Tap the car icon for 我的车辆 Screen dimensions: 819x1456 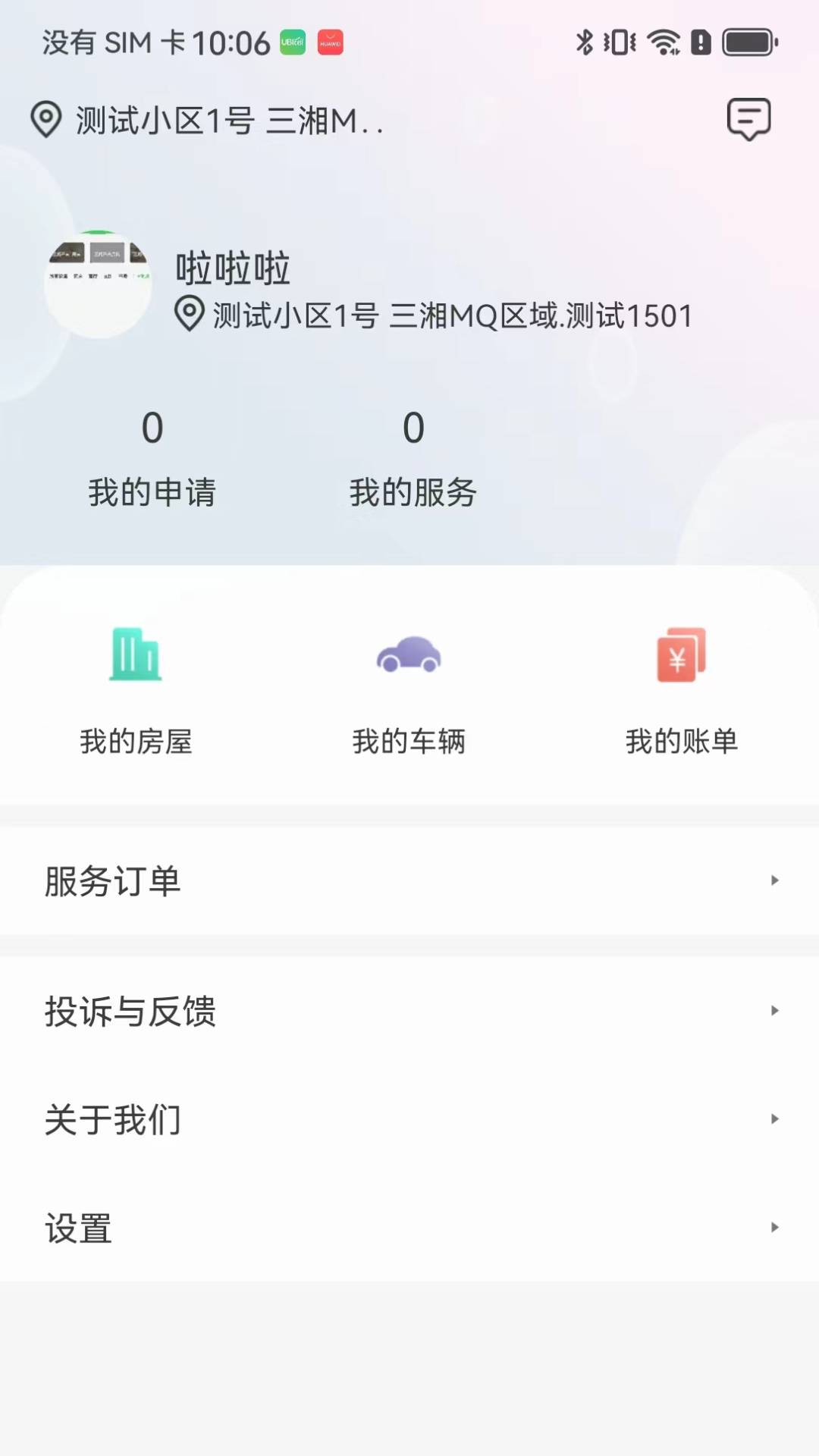pyautogui.click(x=409, y=655)
